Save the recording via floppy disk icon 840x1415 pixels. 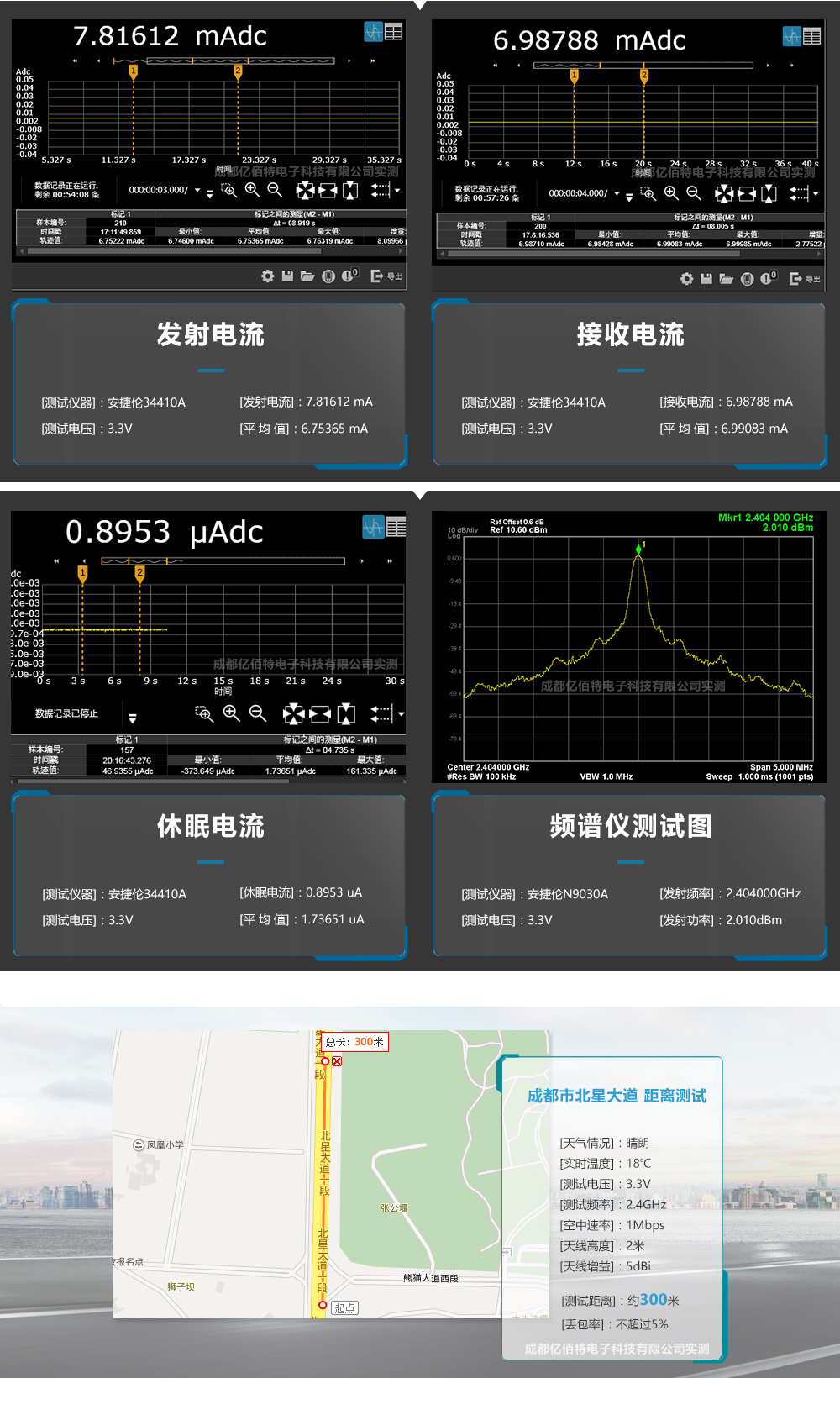click(288, 276)
